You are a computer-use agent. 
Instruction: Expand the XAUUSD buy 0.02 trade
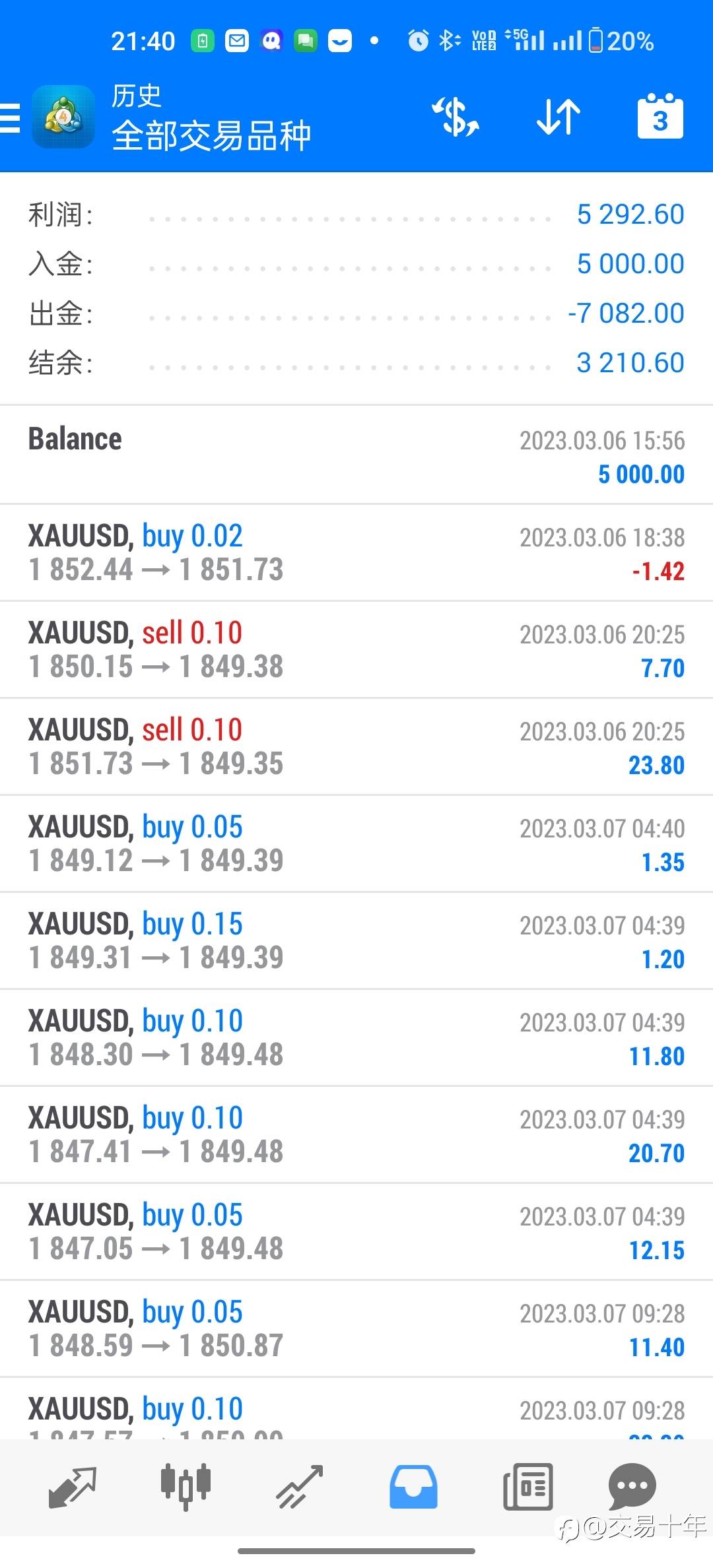356,552
